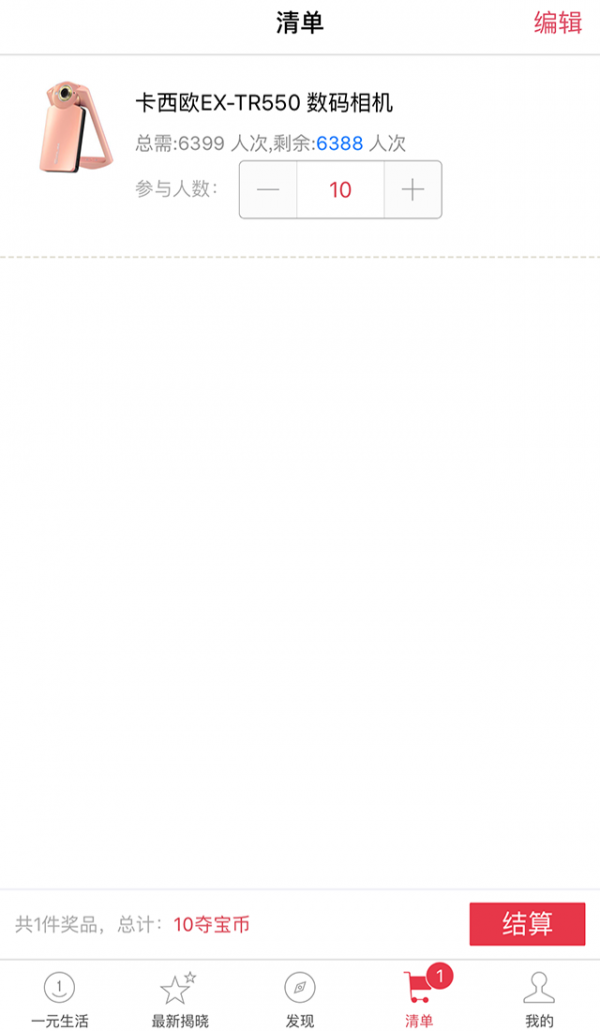
Task: Open the 发现 tab
Action: tap(300, 999)
